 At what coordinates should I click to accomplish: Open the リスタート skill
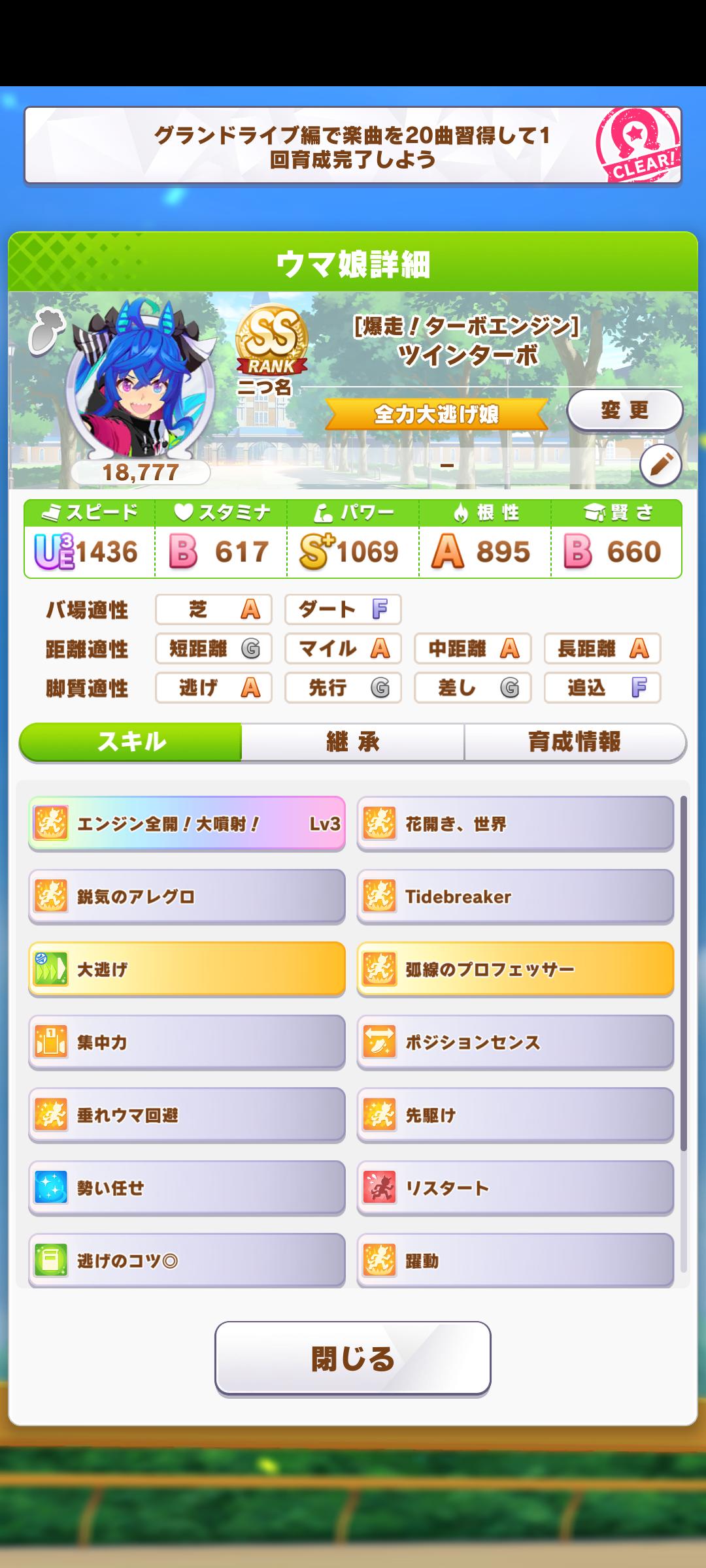pos(515,1188)
